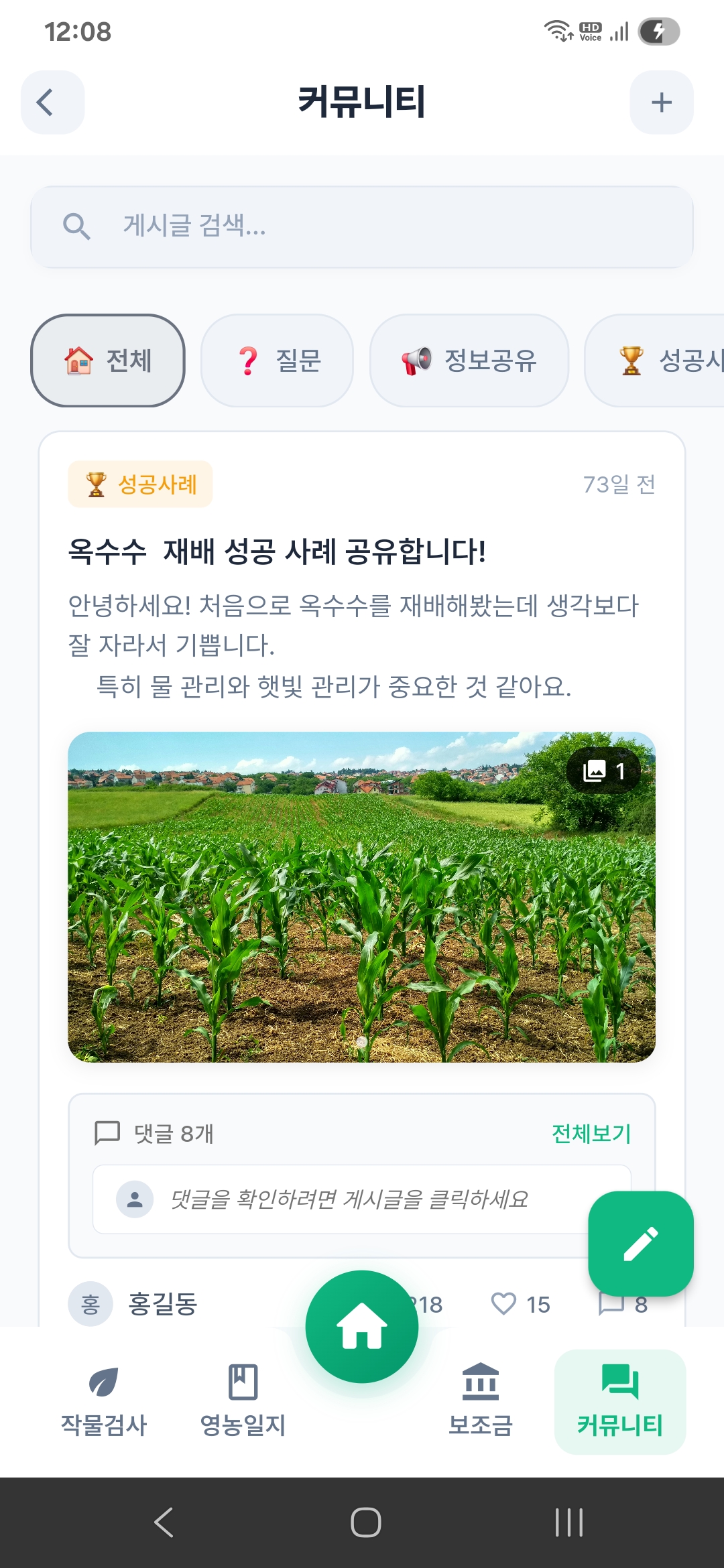
Task: Like the post by 홍길동
Action: (x=504, y=1304)
